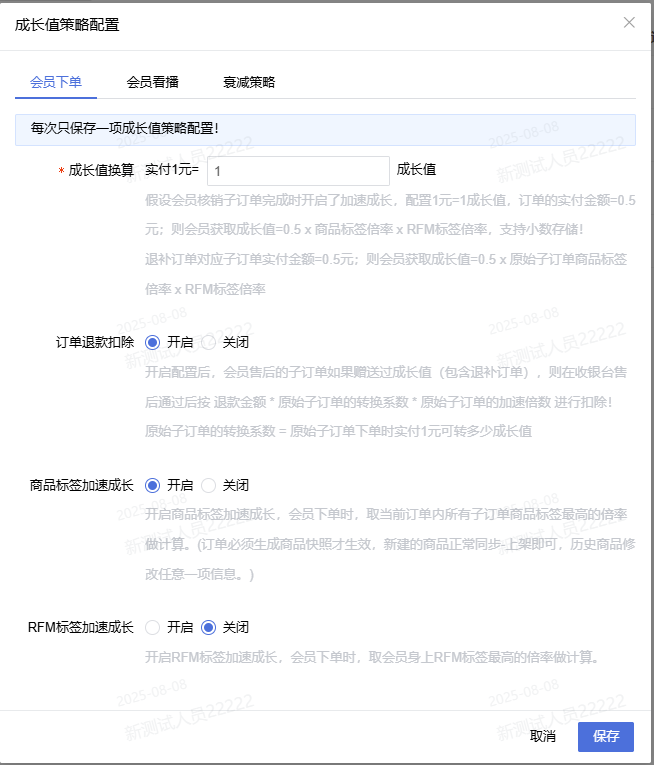
Task: Switch to the 会员看播 tab
Action: pos(153,82)
